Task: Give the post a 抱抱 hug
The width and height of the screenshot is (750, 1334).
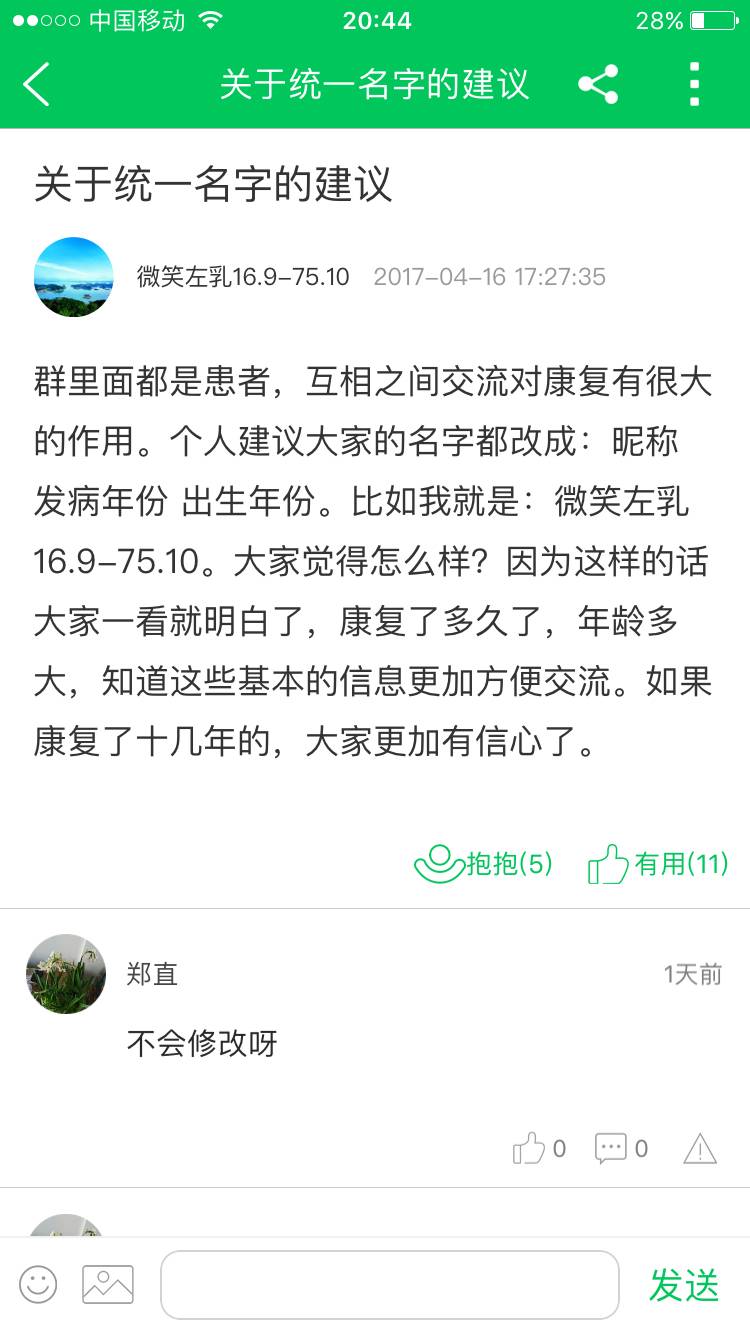Action: (x=483, y=863)
